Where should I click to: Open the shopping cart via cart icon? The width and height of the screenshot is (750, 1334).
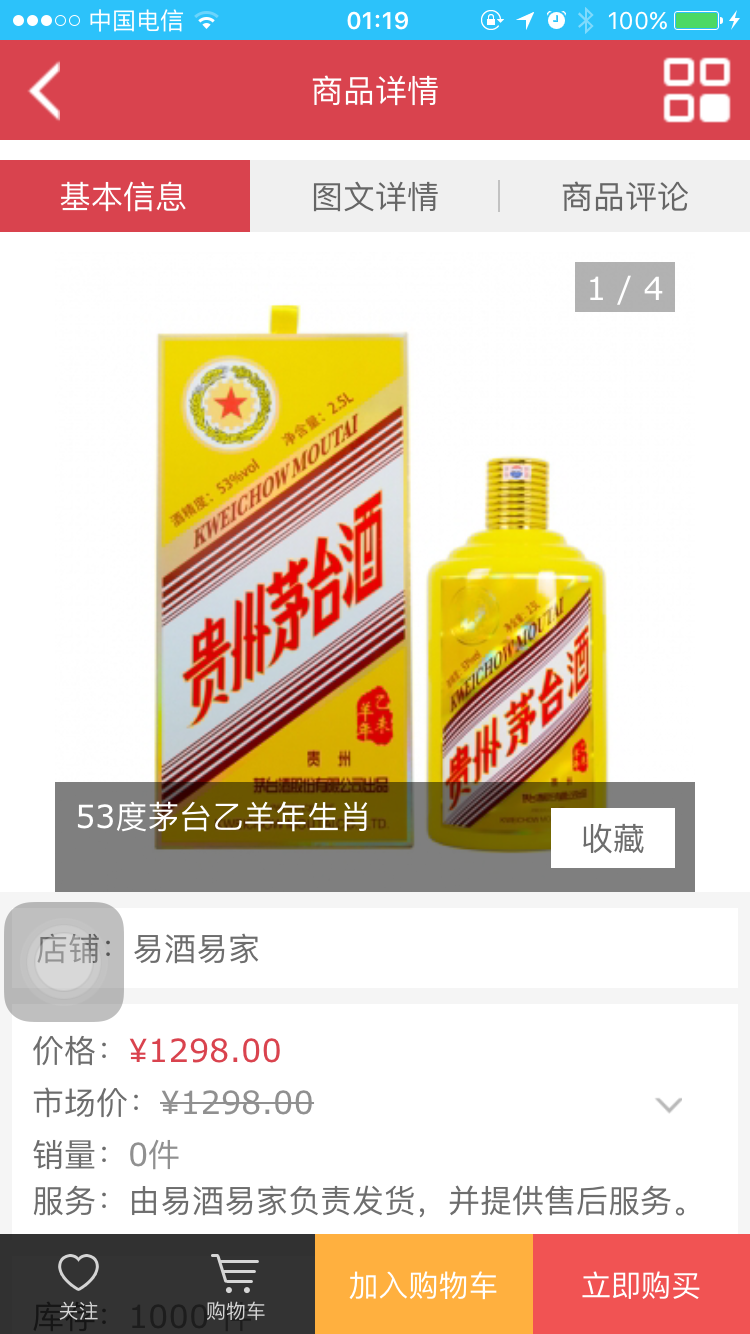(x=234, y=1269)
